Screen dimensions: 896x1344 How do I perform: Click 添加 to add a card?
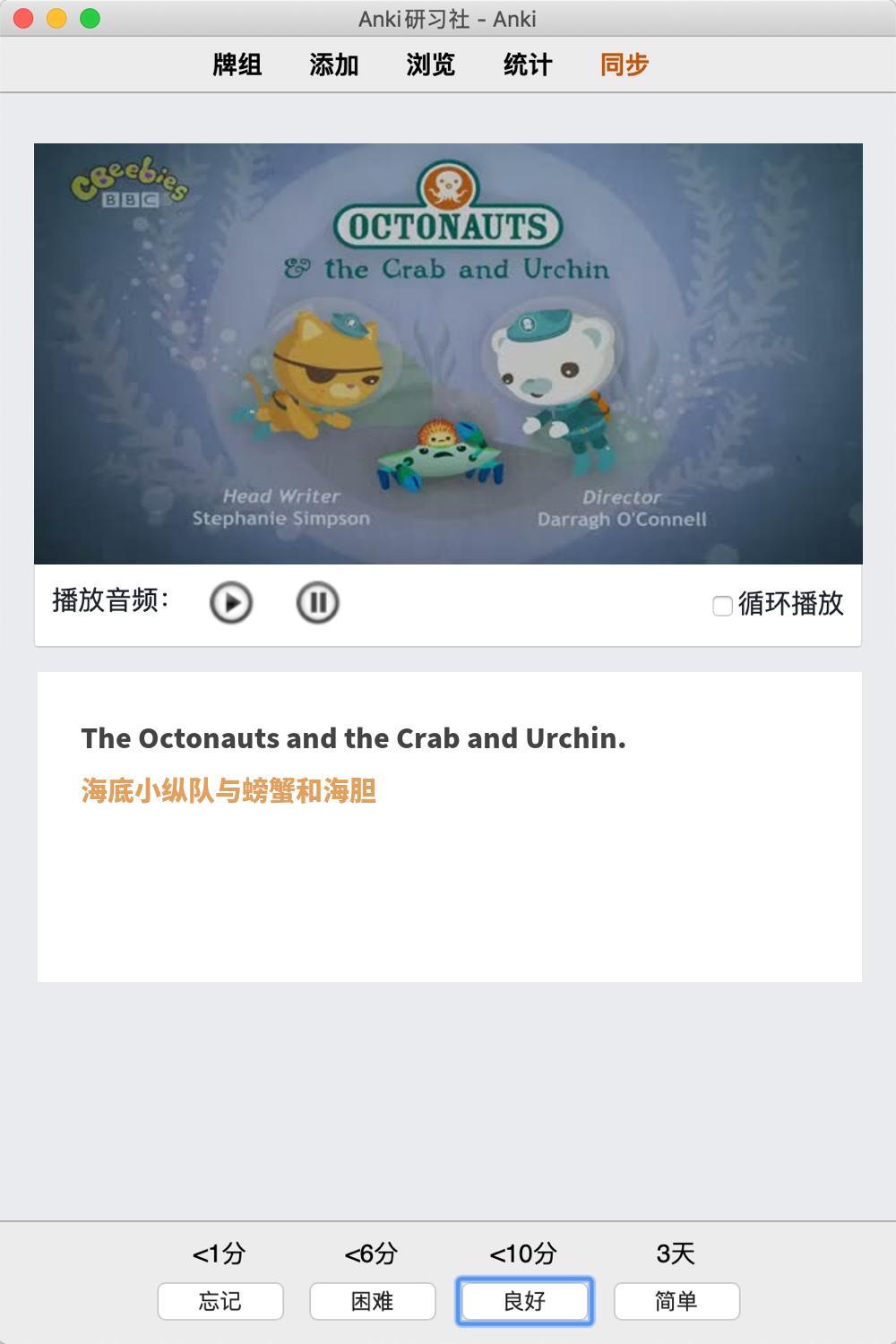click(x=334, y=65)
